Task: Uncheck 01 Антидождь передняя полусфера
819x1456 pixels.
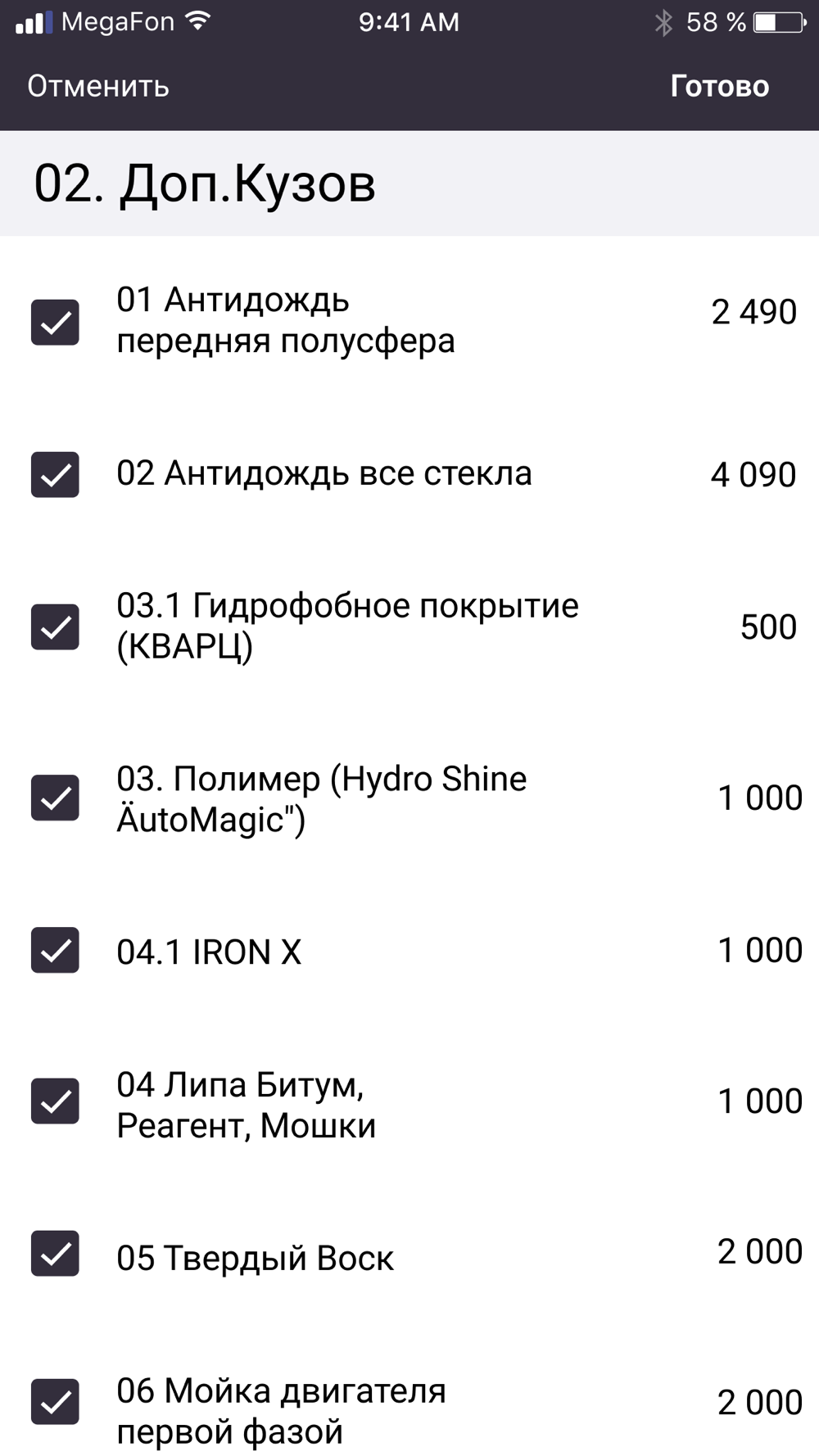Action: pyautogui.click(x=55, y=322)
